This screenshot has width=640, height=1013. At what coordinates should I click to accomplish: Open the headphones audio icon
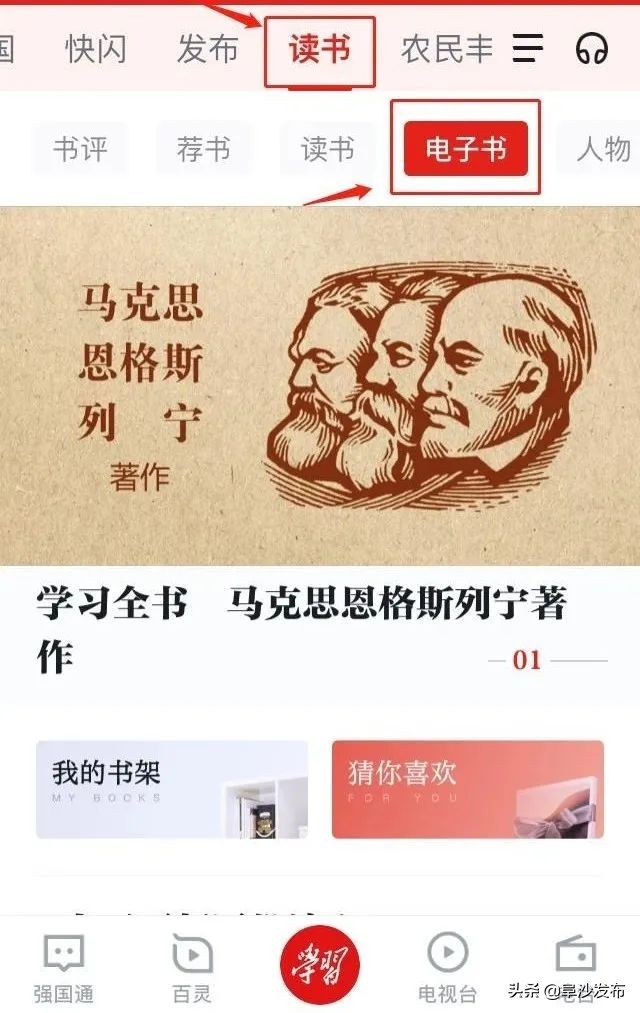tap(592, 48)
